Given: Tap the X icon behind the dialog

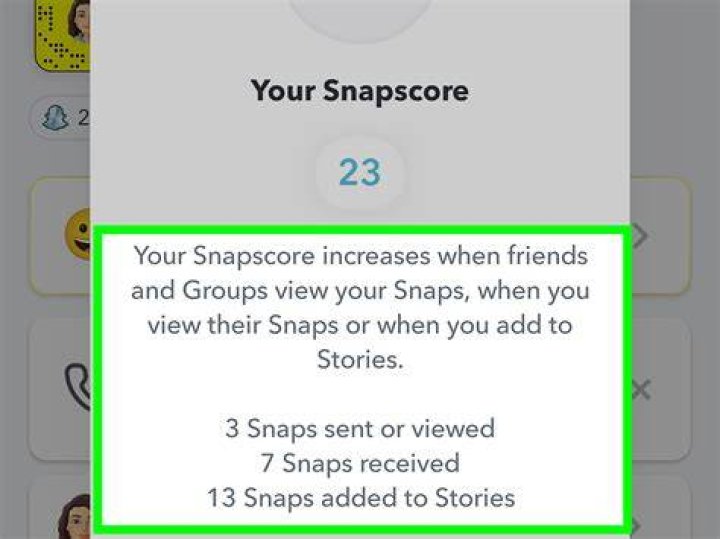Looking at the screenshot, I should (641, 390).
